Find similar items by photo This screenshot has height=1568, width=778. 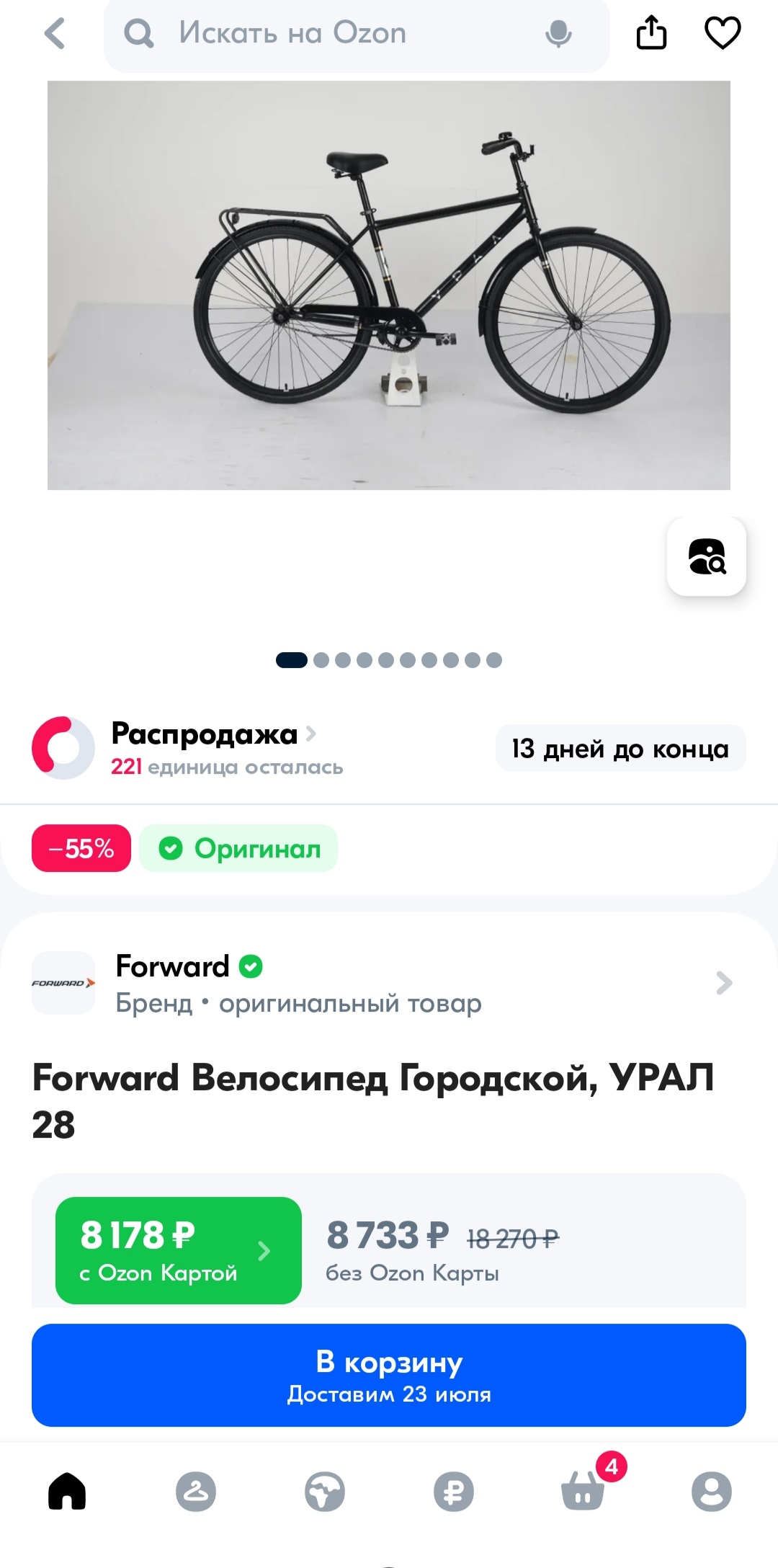pos(706,556)
